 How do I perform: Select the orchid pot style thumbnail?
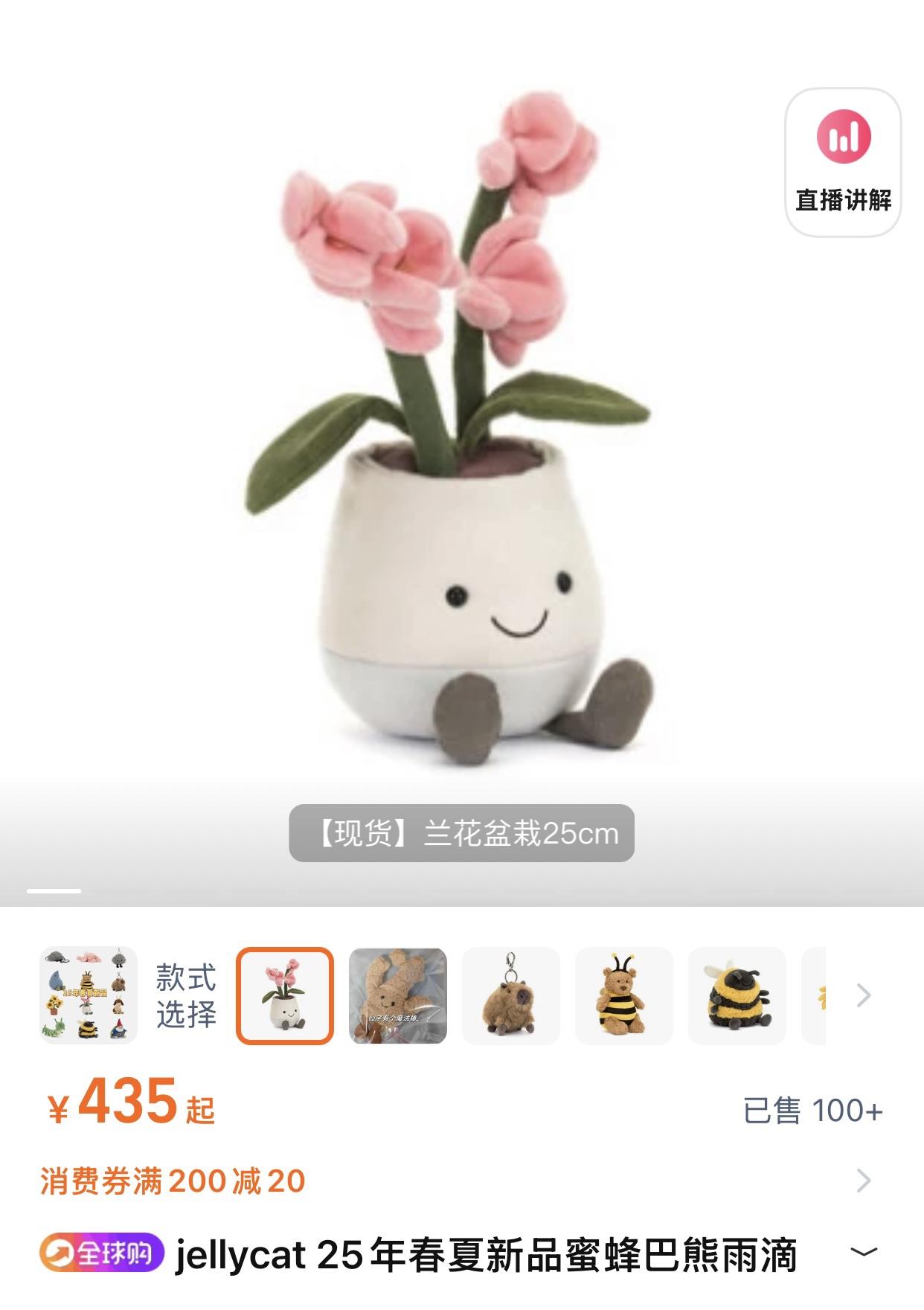point(285,995)
